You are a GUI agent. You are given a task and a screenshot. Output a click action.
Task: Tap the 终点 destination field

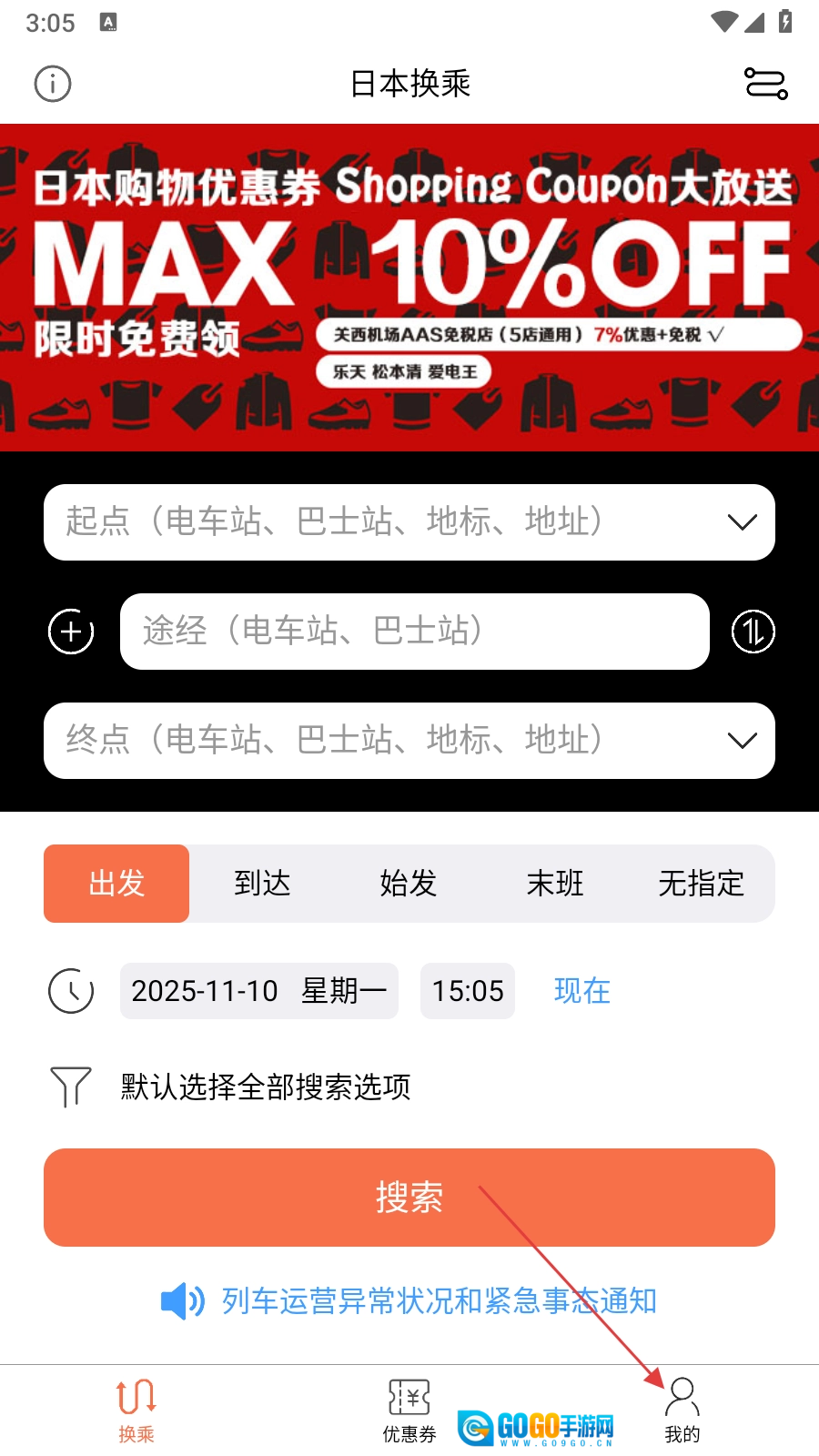point(391,741)
